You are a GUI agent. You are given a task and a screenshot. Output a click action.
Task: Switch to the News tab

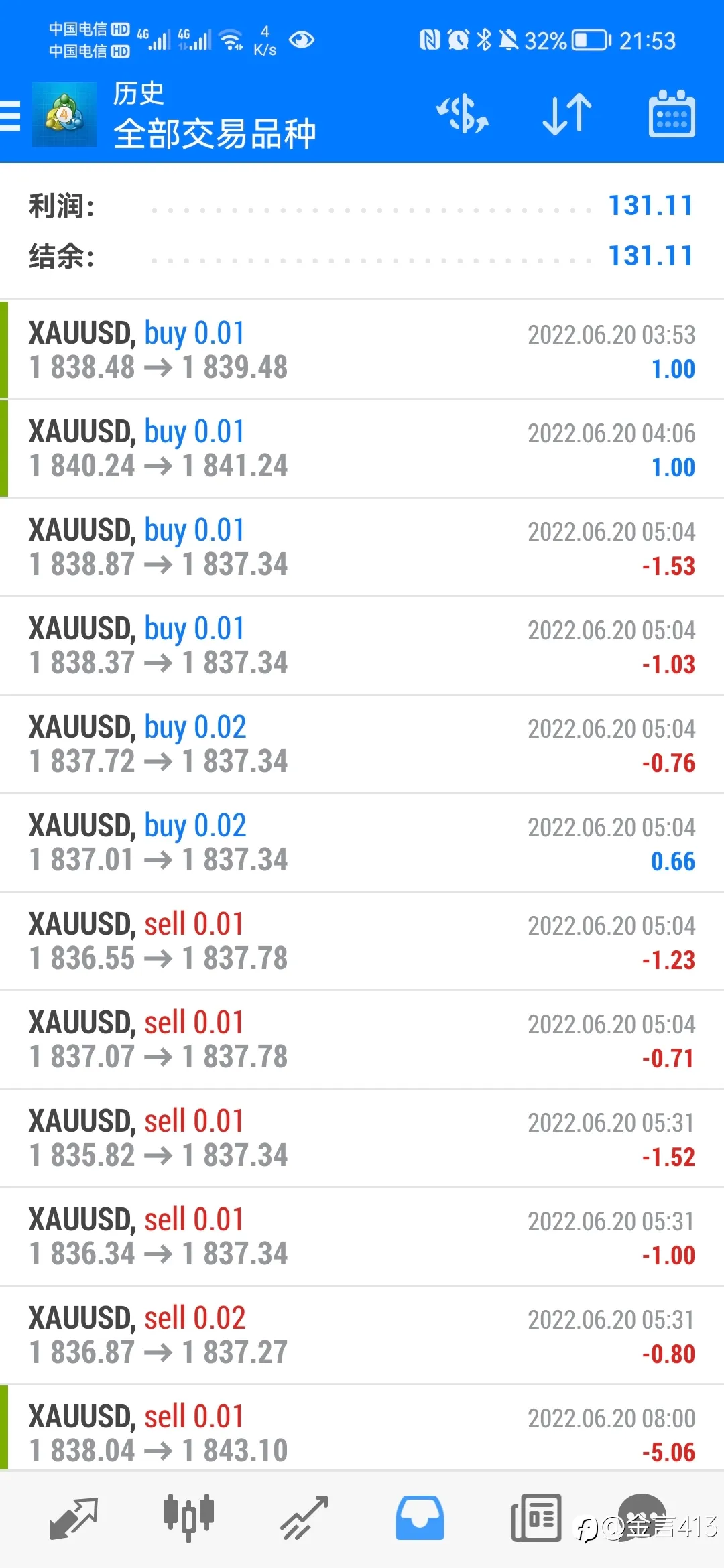point(536,1518)
